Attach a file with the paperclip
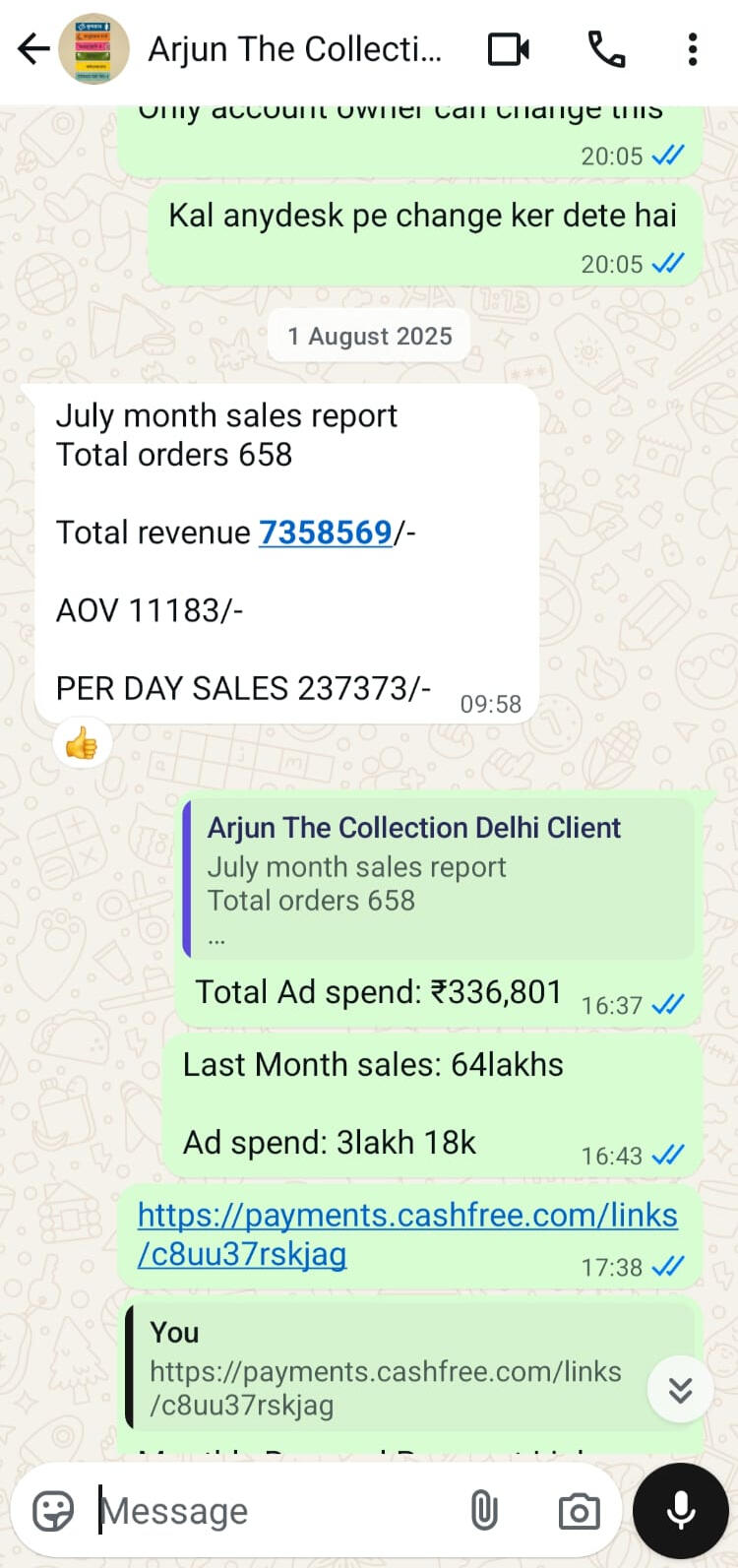This screenshot has height=1568, width=738. (x=484, y=1511)
